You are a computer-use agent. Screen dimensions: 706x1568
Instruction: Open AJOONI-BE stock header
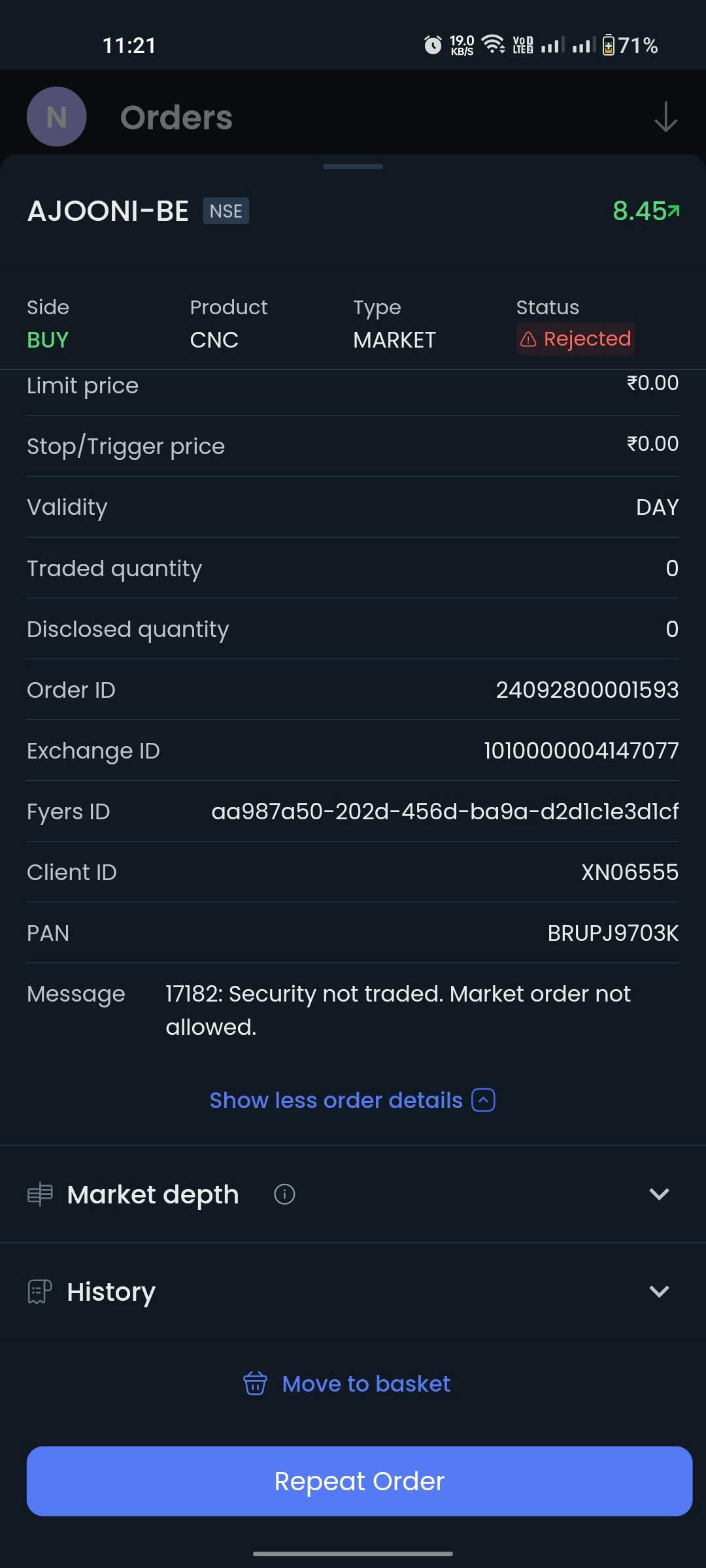(109, 211)
